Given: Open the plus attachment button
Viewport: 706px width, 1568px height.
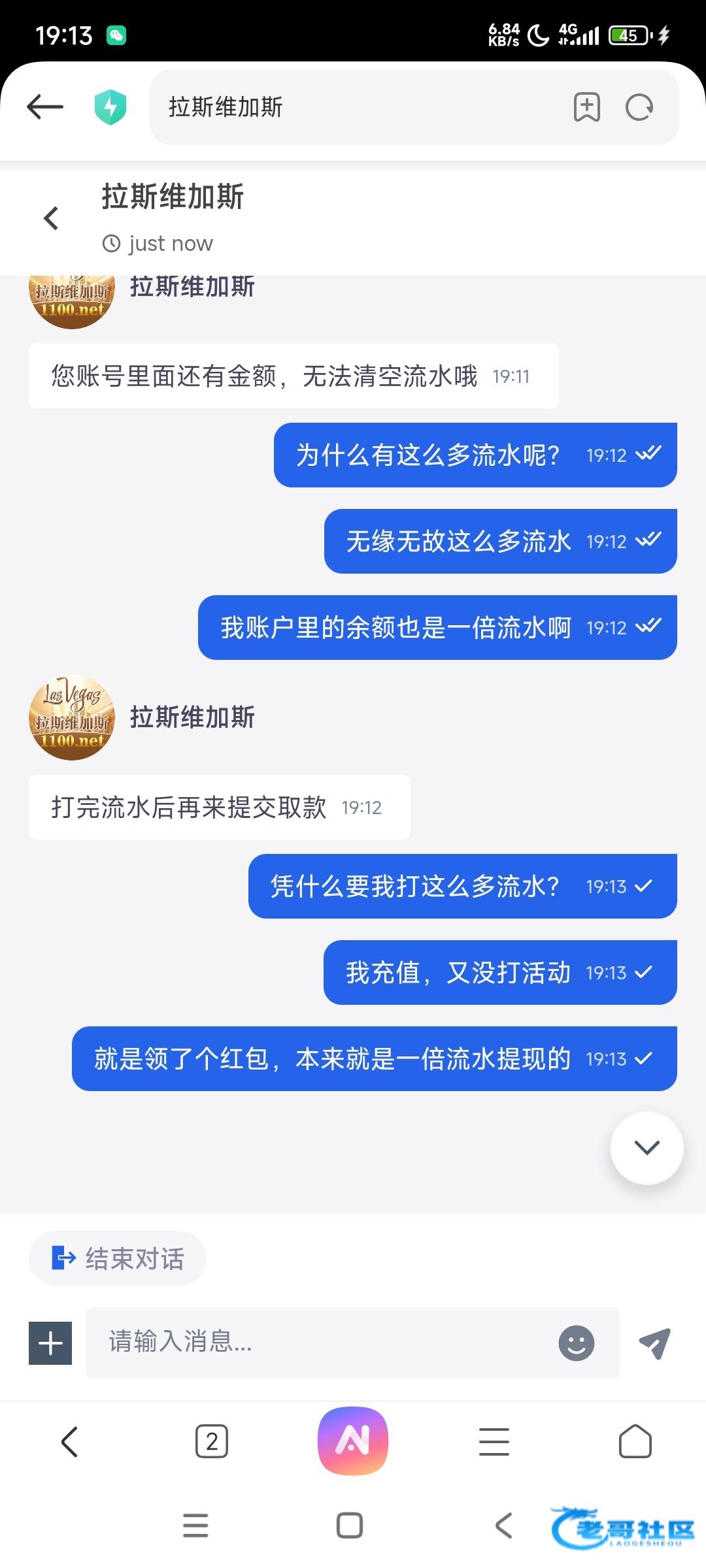Looking at the screenshot, I should pos(50,1343).
